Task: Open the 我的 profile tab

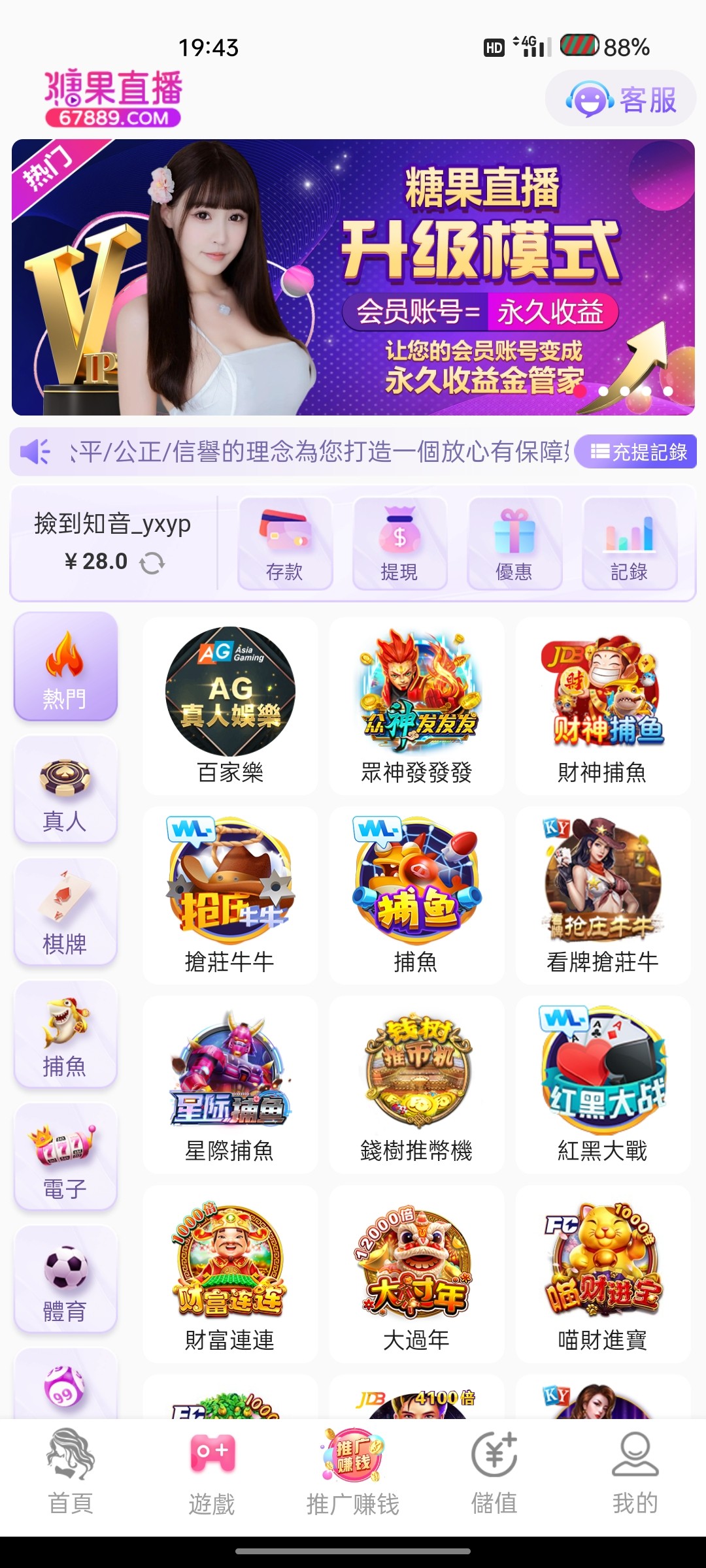Action: click(x=635, y=1473)
